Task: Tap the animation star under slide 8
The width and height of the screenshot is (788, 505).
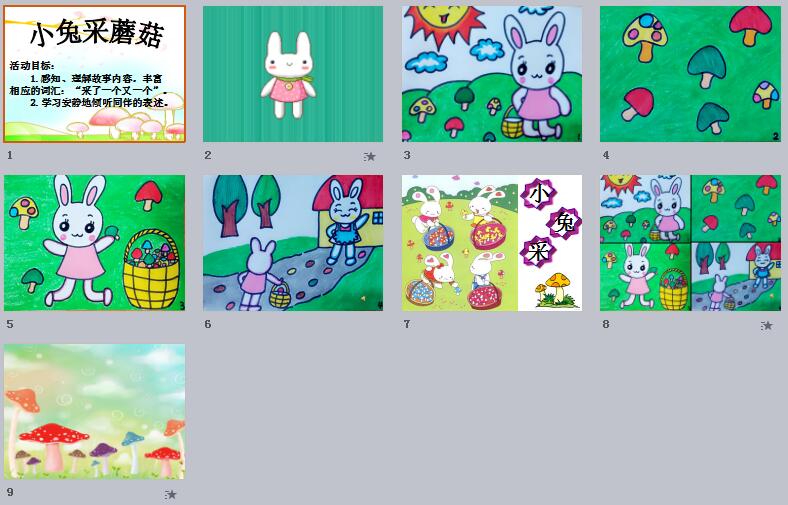Action: (767, 325)
